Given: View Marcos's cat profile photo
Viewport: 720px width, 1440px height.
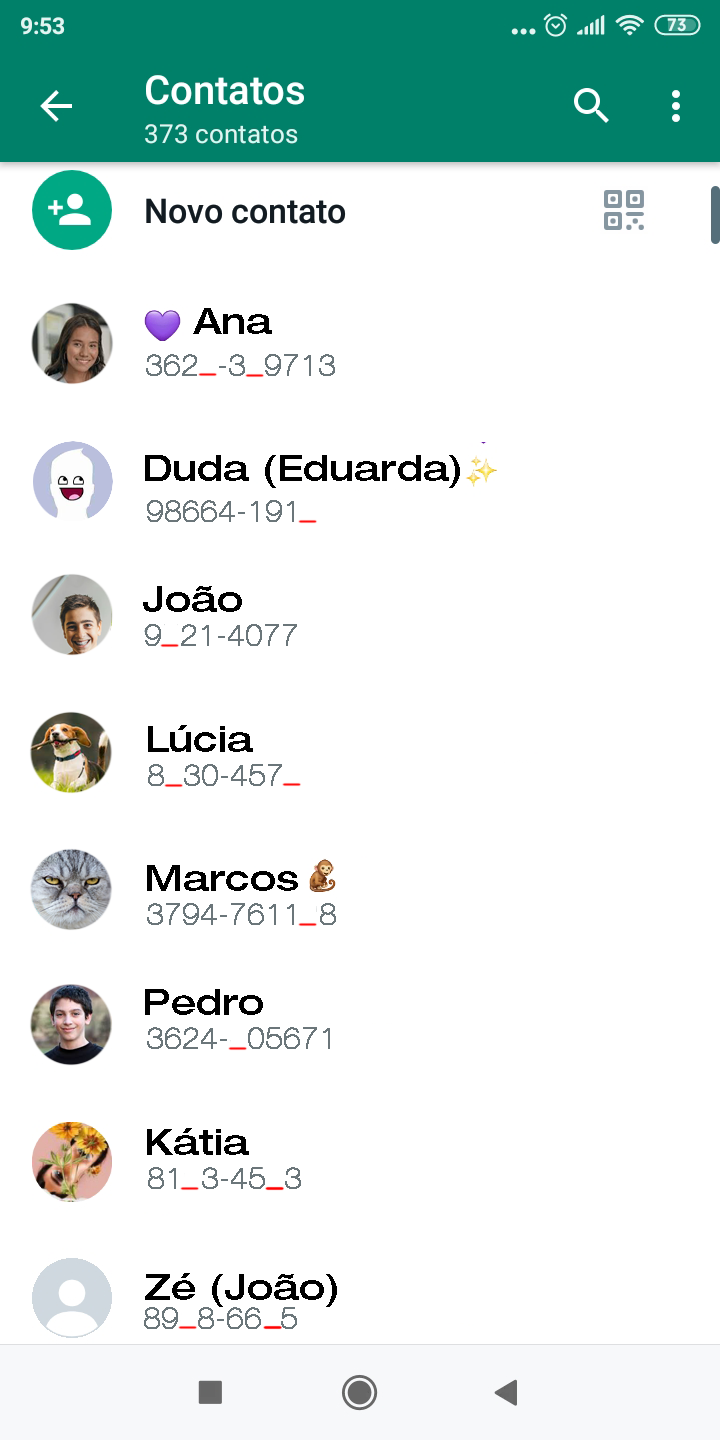Looking at the screenshot, I should pos(72,890).
